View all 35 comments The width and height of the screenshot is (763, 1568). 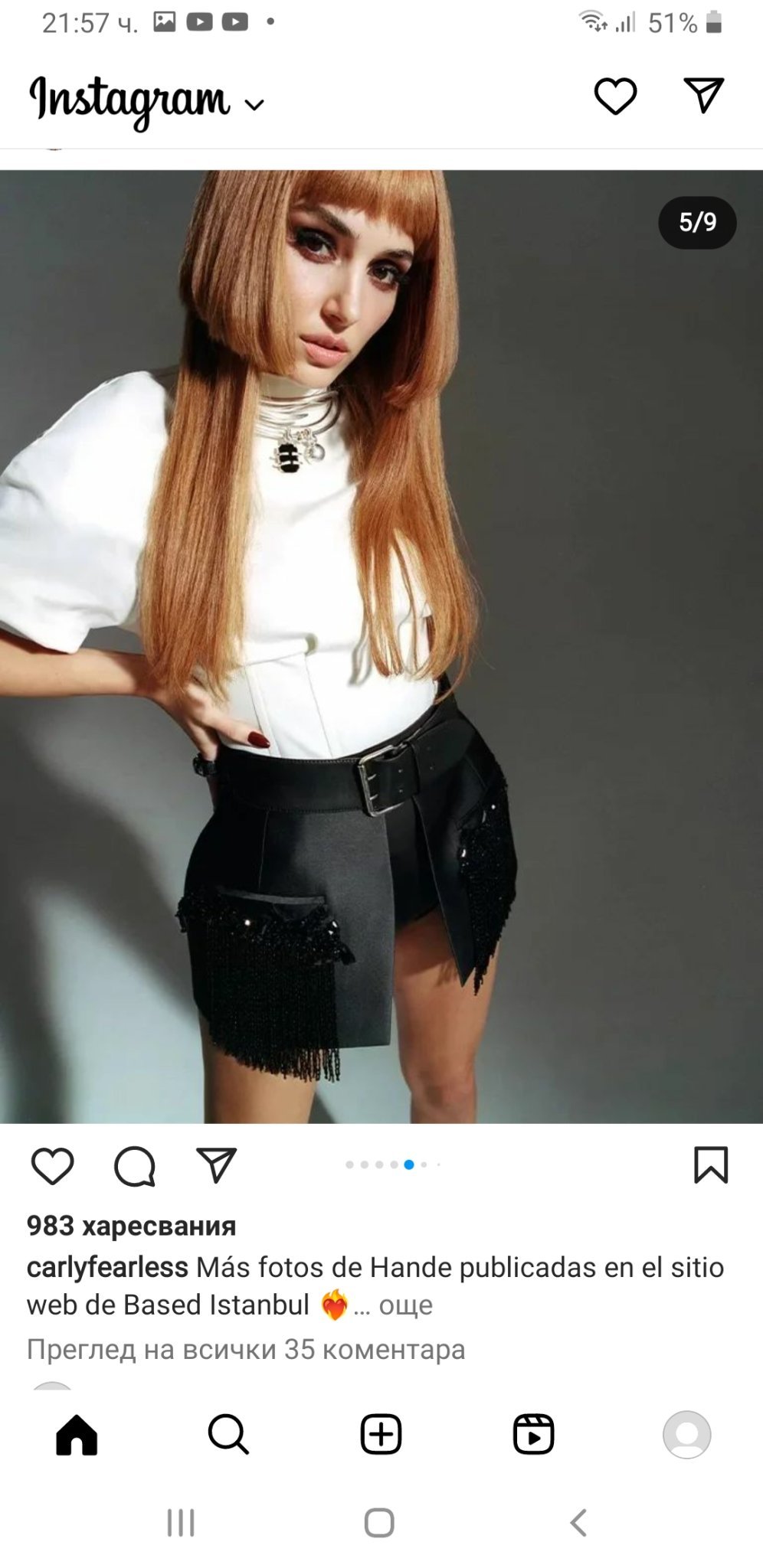[246, 1349]
